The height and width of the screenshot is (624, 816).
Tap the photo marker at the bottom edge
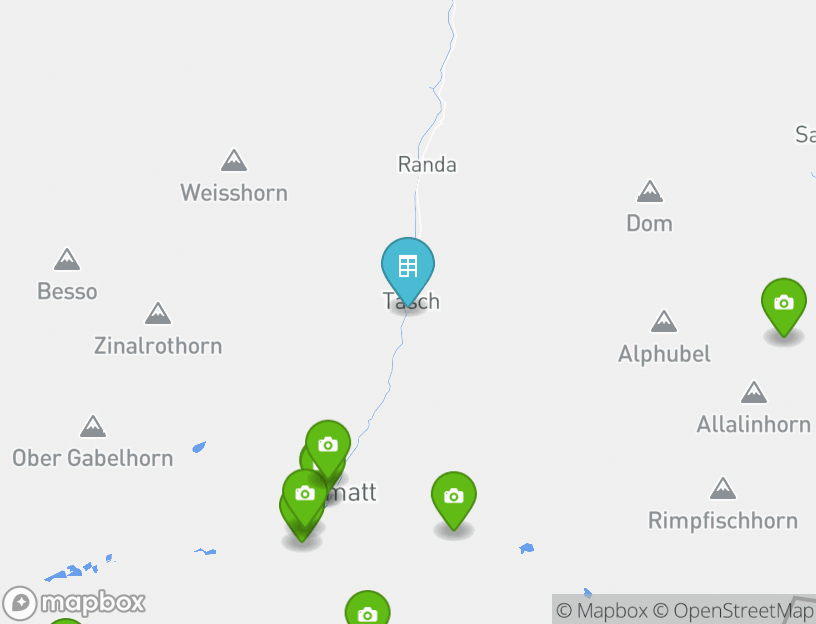(367, 612)
